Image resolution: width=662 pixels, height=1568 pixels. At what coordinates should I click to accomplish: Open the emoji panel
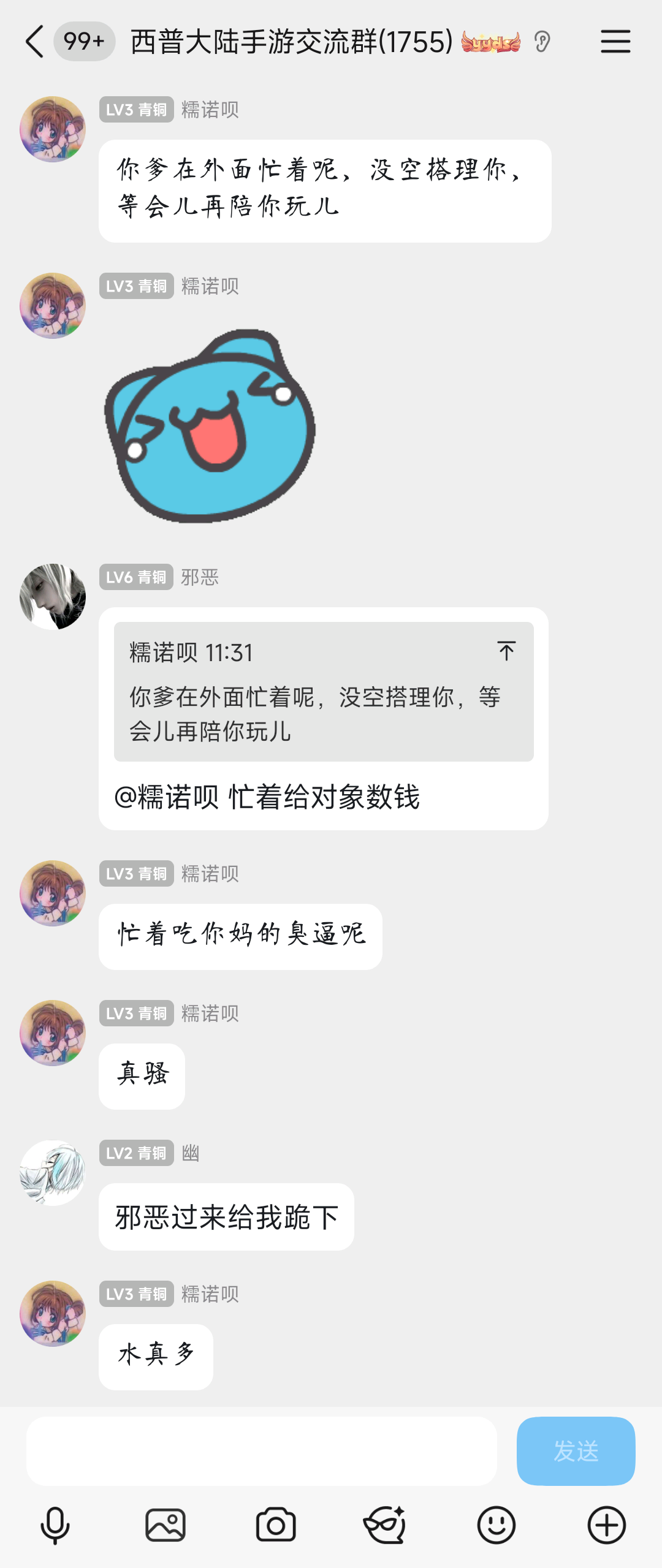pyautogui.click(x=496, y=1525)
